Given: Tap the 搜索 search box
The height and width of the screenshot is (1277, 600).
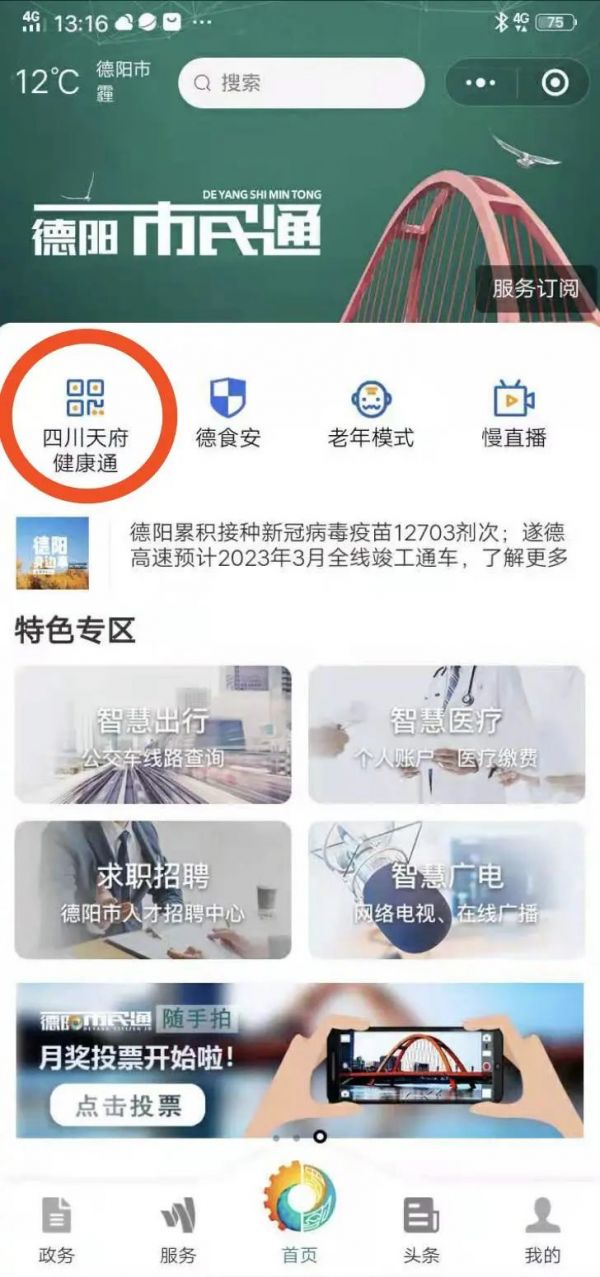Looking at the screenshot, I should click(300, 82).
